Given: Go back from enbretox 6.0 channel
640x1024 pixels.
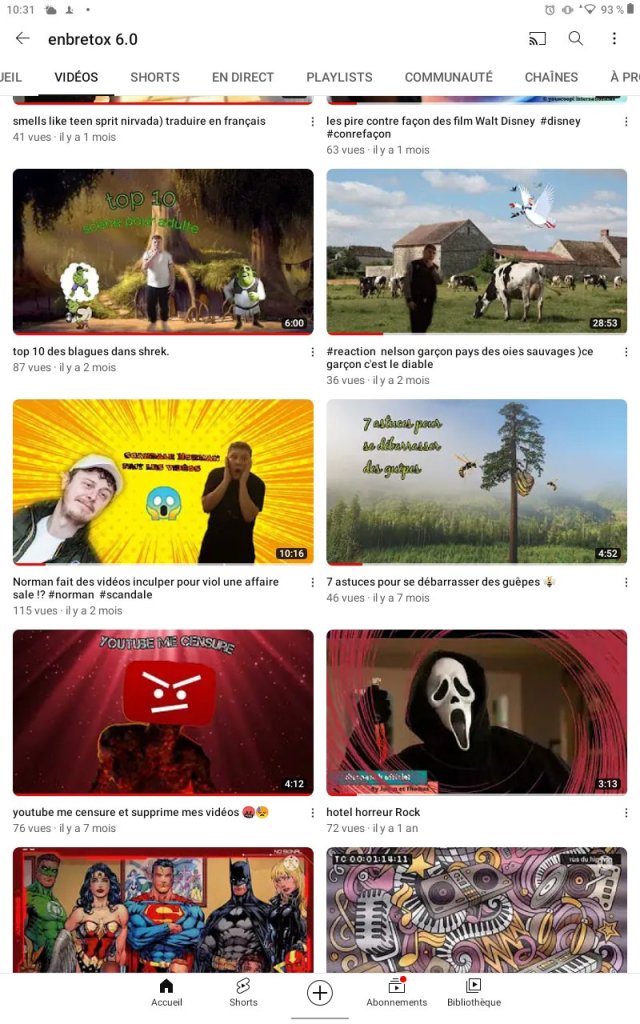Looking at the screenshot, I should click(22, 39).
